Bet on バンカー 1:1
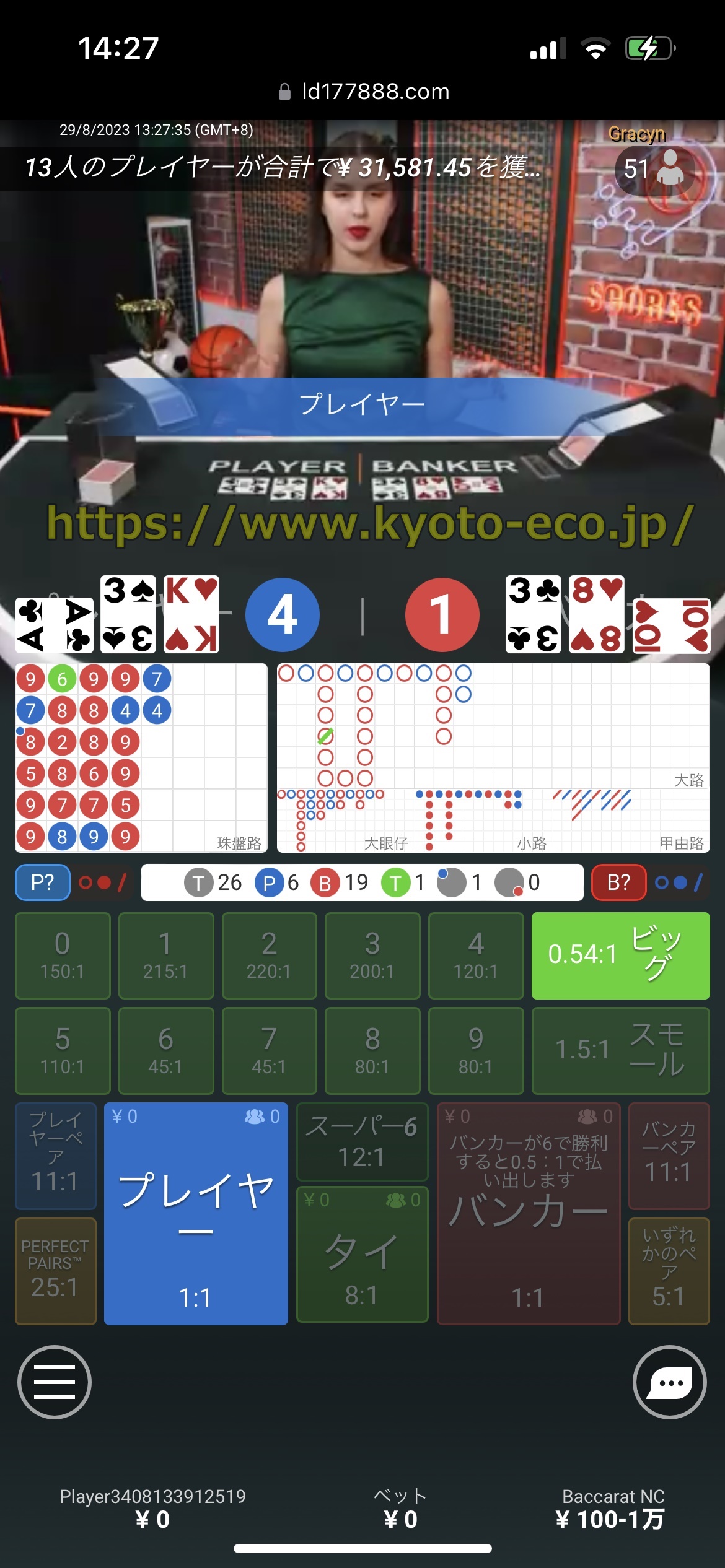 (x=528, y=1213)
